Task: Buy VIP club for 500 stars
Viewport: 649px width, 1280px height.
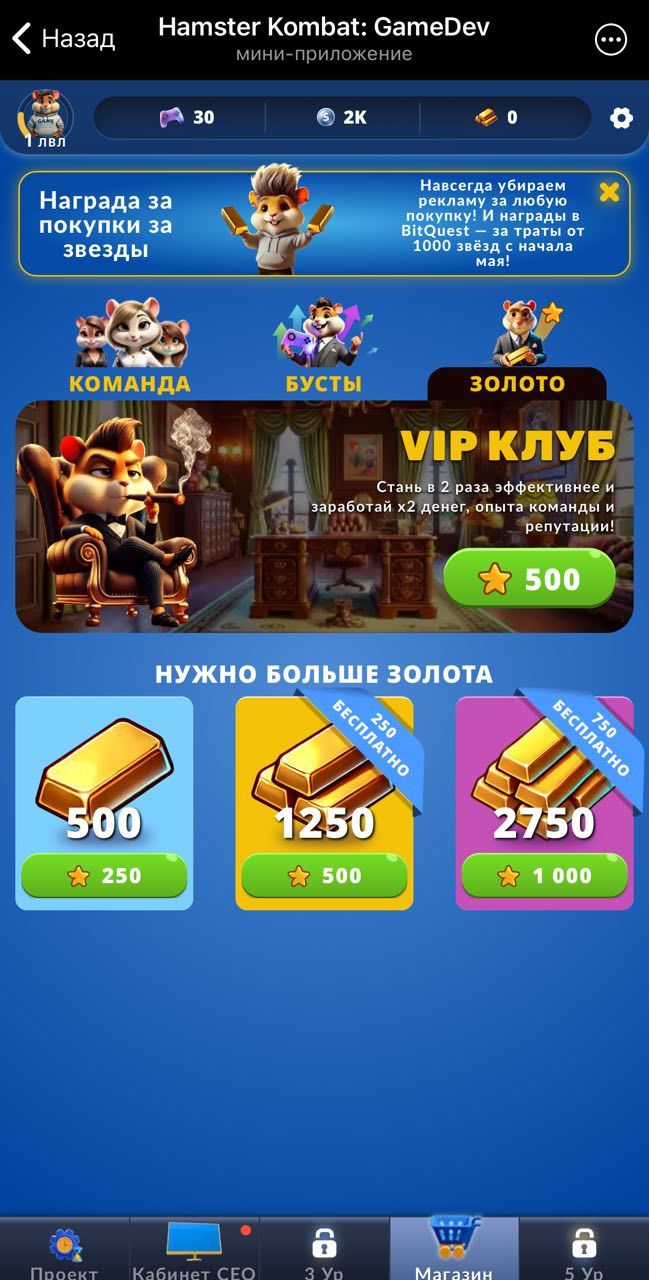Action: (x=529, y=578)
